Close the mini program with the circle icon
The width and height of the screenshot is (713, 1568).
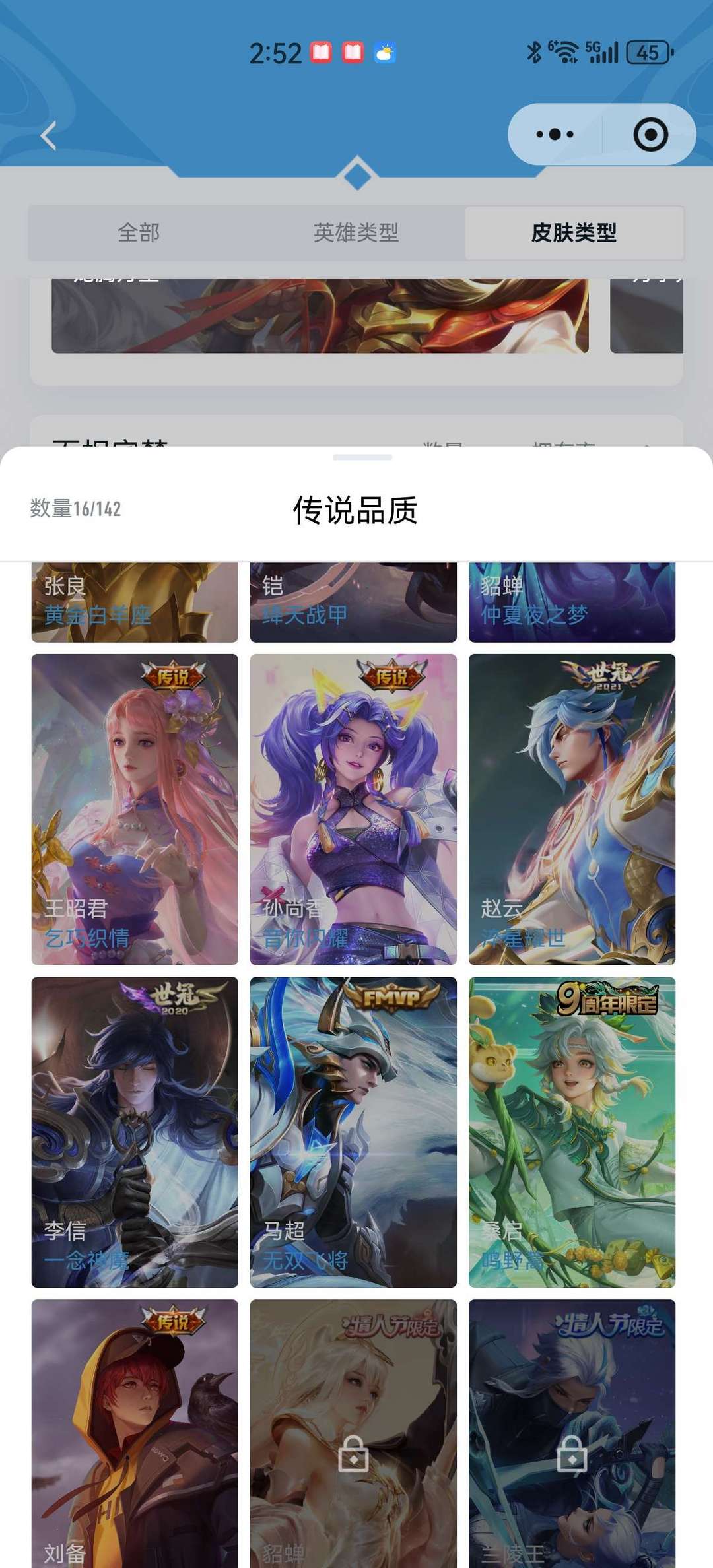click(x=650, y=135)
